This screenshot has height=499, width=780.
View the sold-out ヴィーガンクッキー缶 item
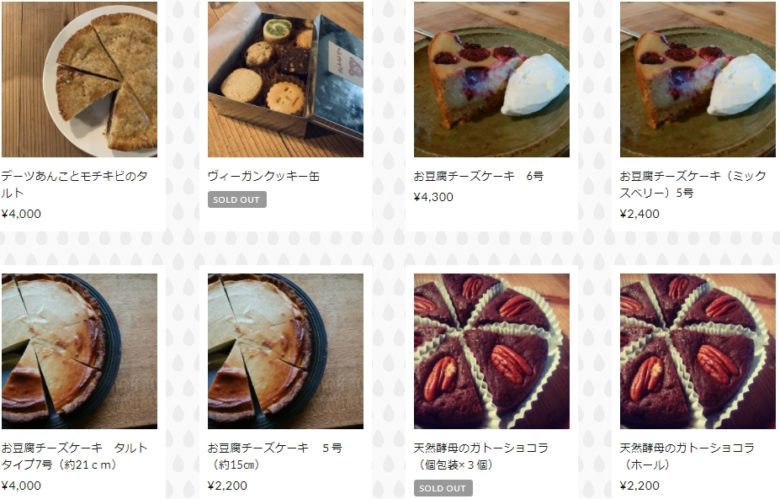point(285,80)
